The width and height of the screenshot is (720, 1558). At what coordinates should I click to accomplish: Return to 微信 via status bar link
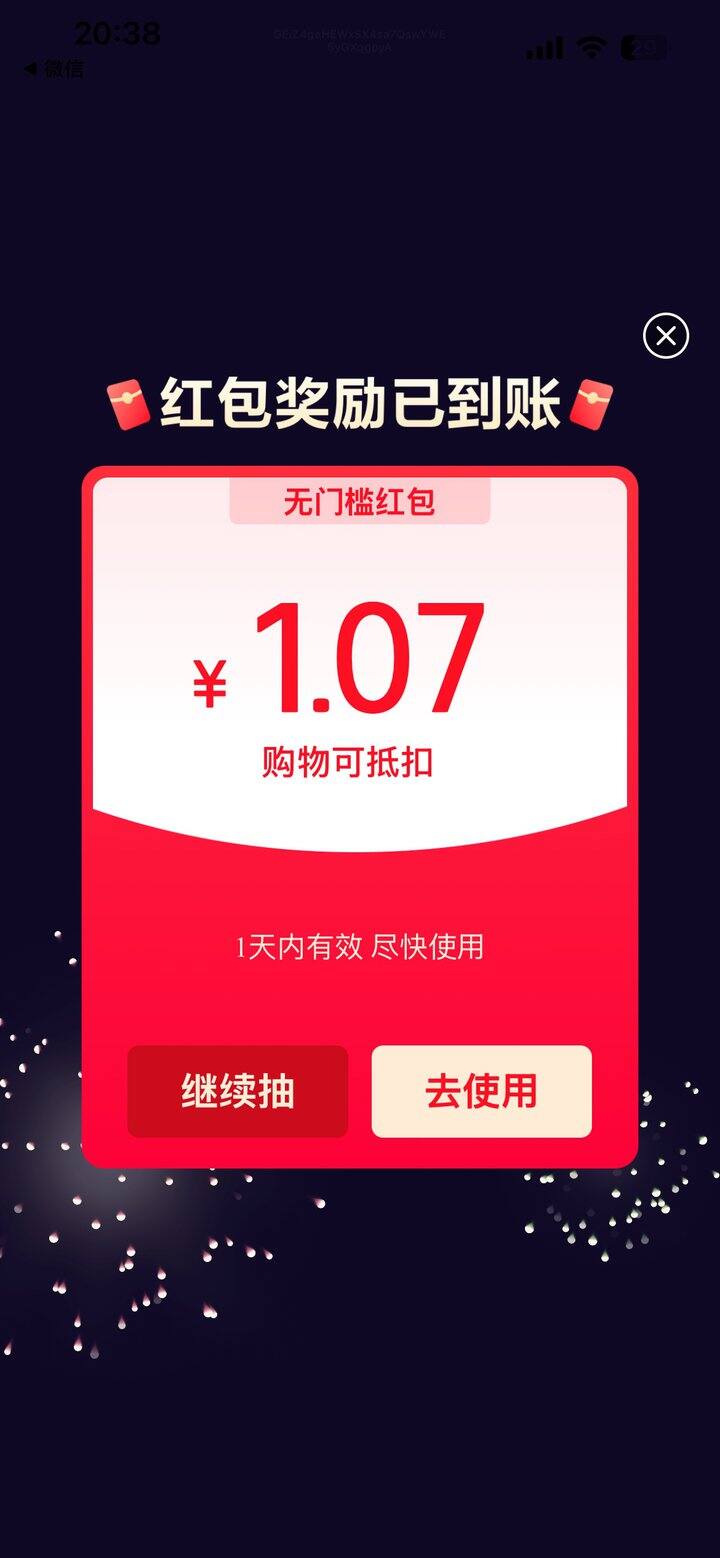tap(54, 69)
